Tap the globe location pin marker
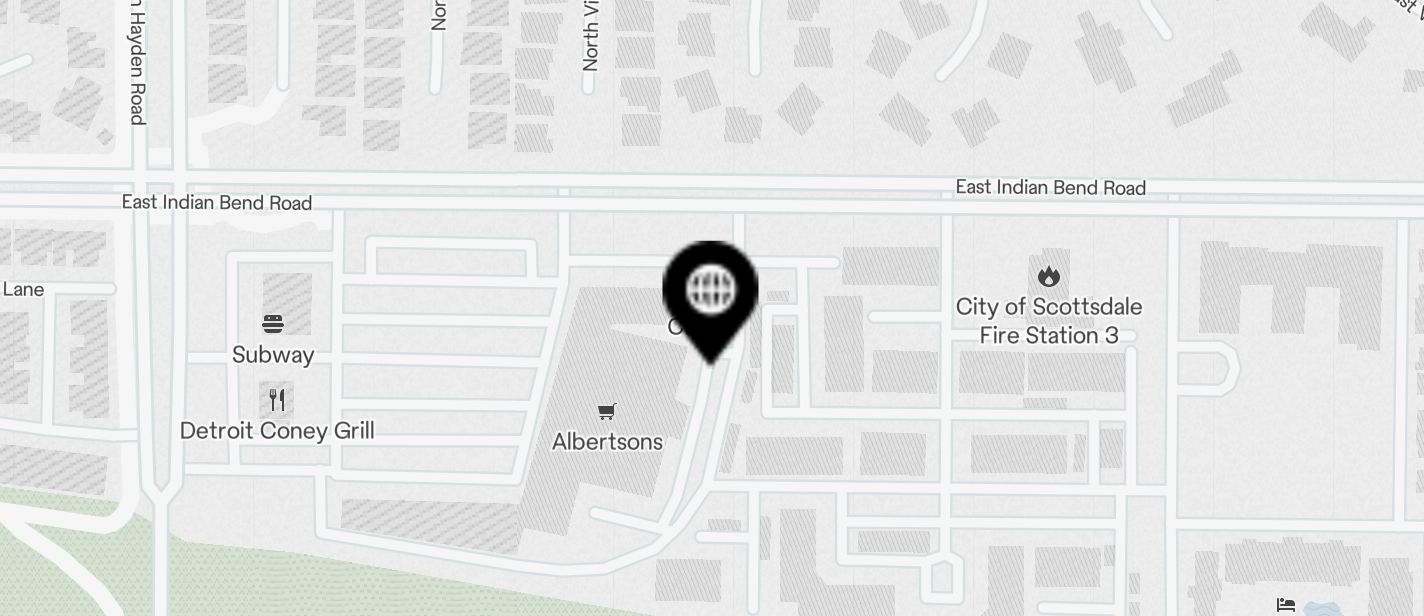The image size is (1424, 616). [x=710, y=291]
